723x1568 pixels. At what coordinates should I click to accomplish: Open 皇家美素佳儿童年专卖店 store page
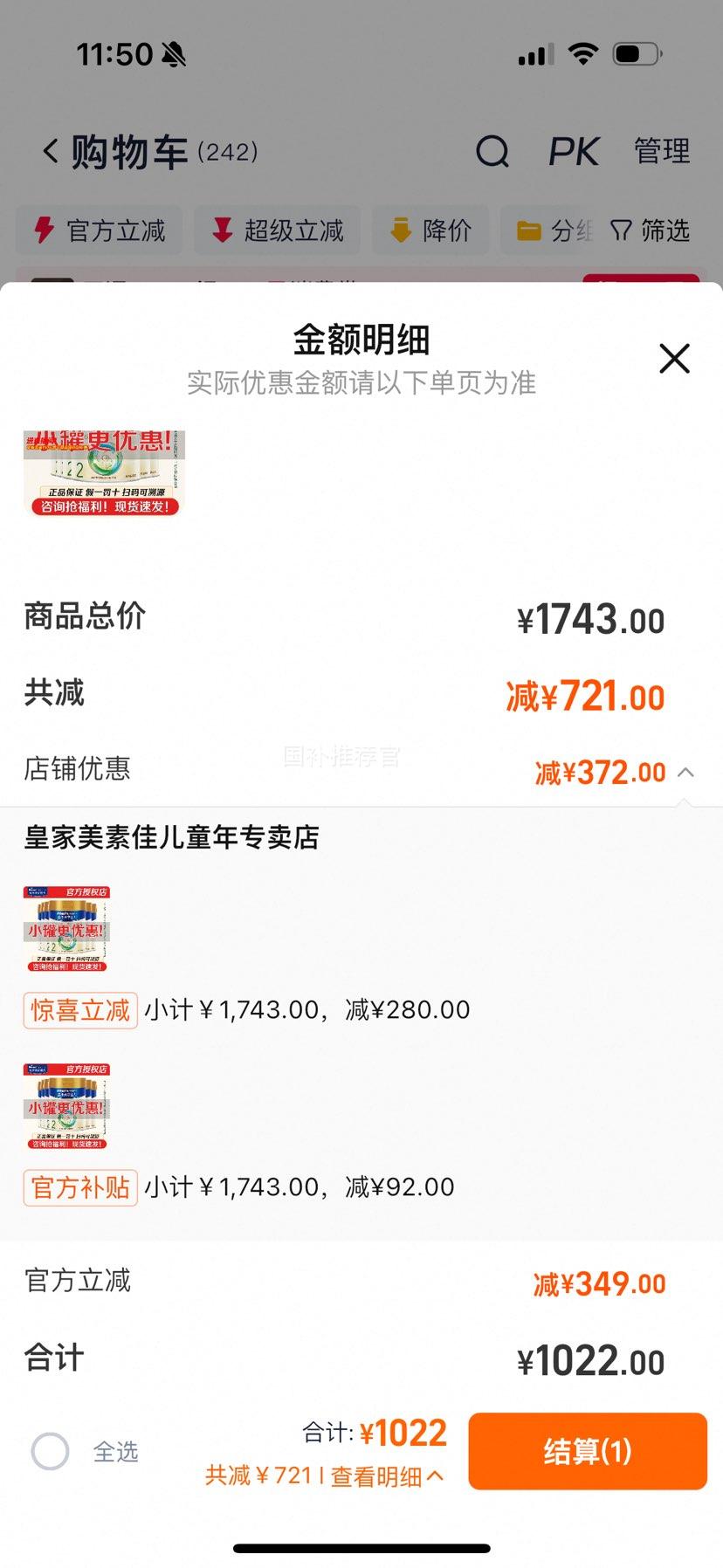click(x=171, y=837)
